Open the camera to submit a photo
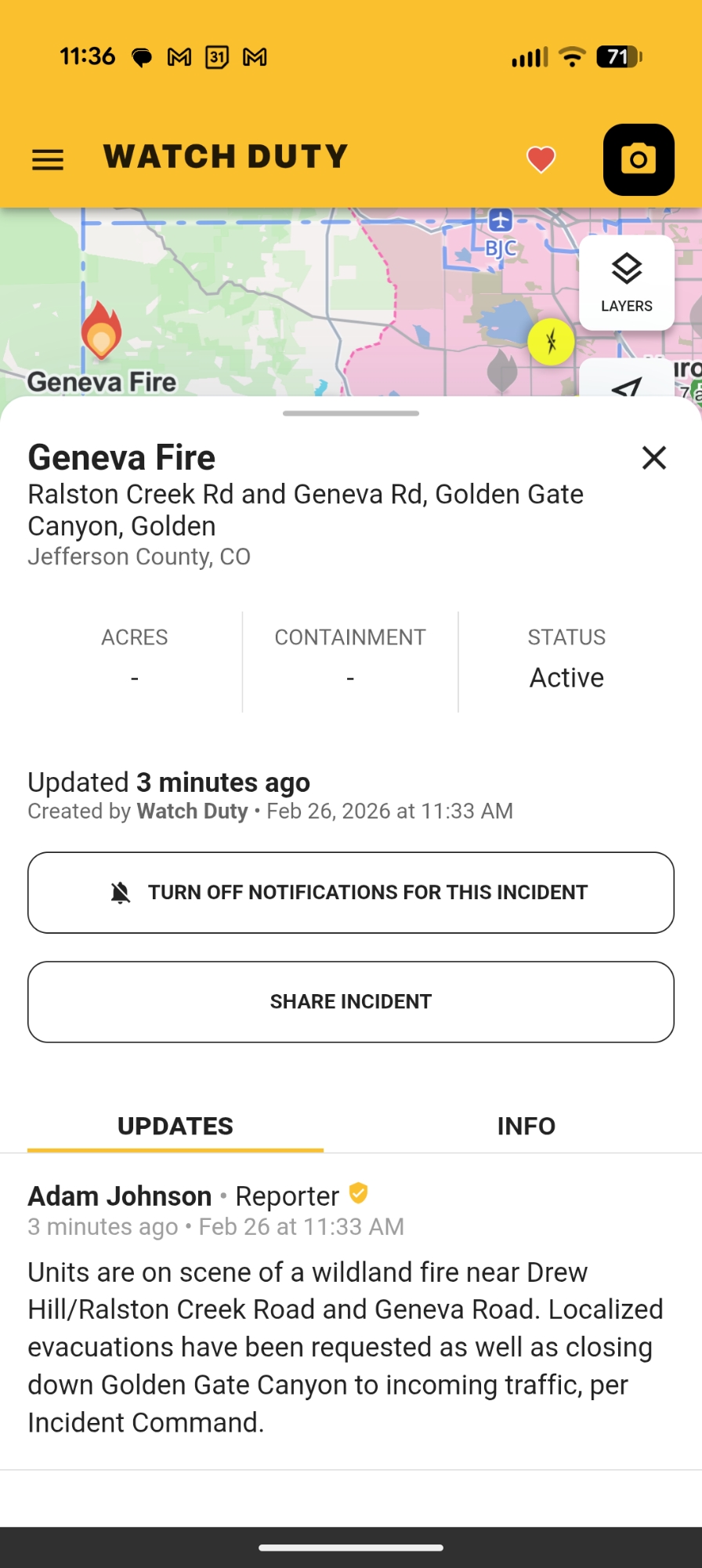The width and height of the screenshot is (702, 1568). coord(639,160)
